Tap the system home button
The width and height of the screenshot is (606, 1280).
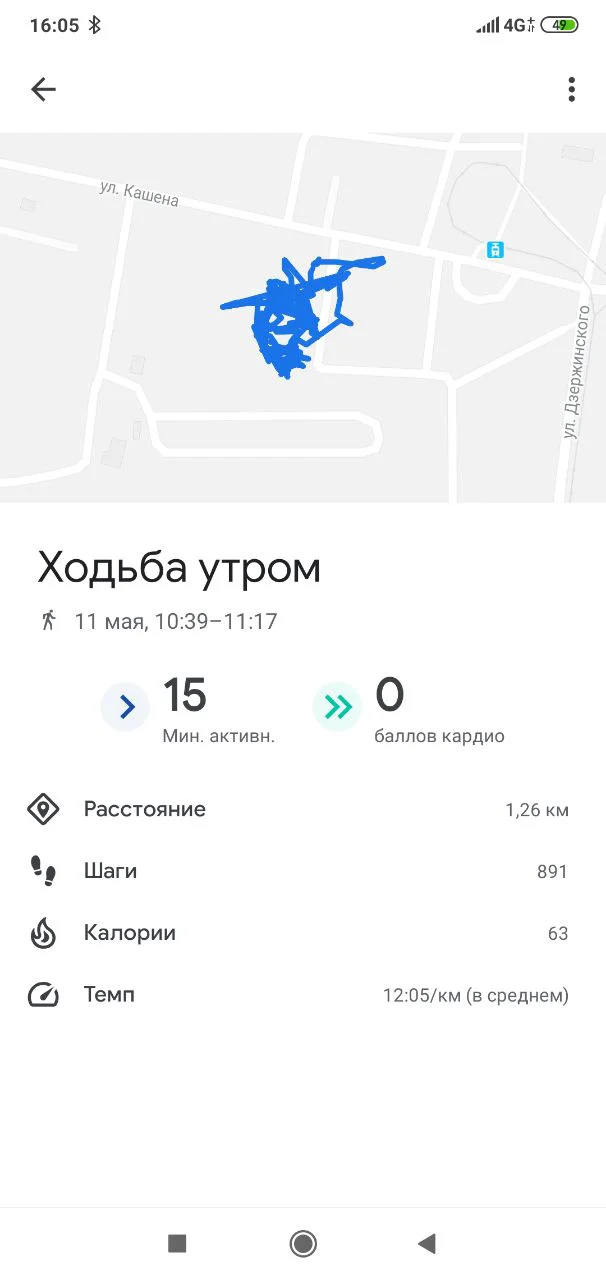pos(303,1243)
